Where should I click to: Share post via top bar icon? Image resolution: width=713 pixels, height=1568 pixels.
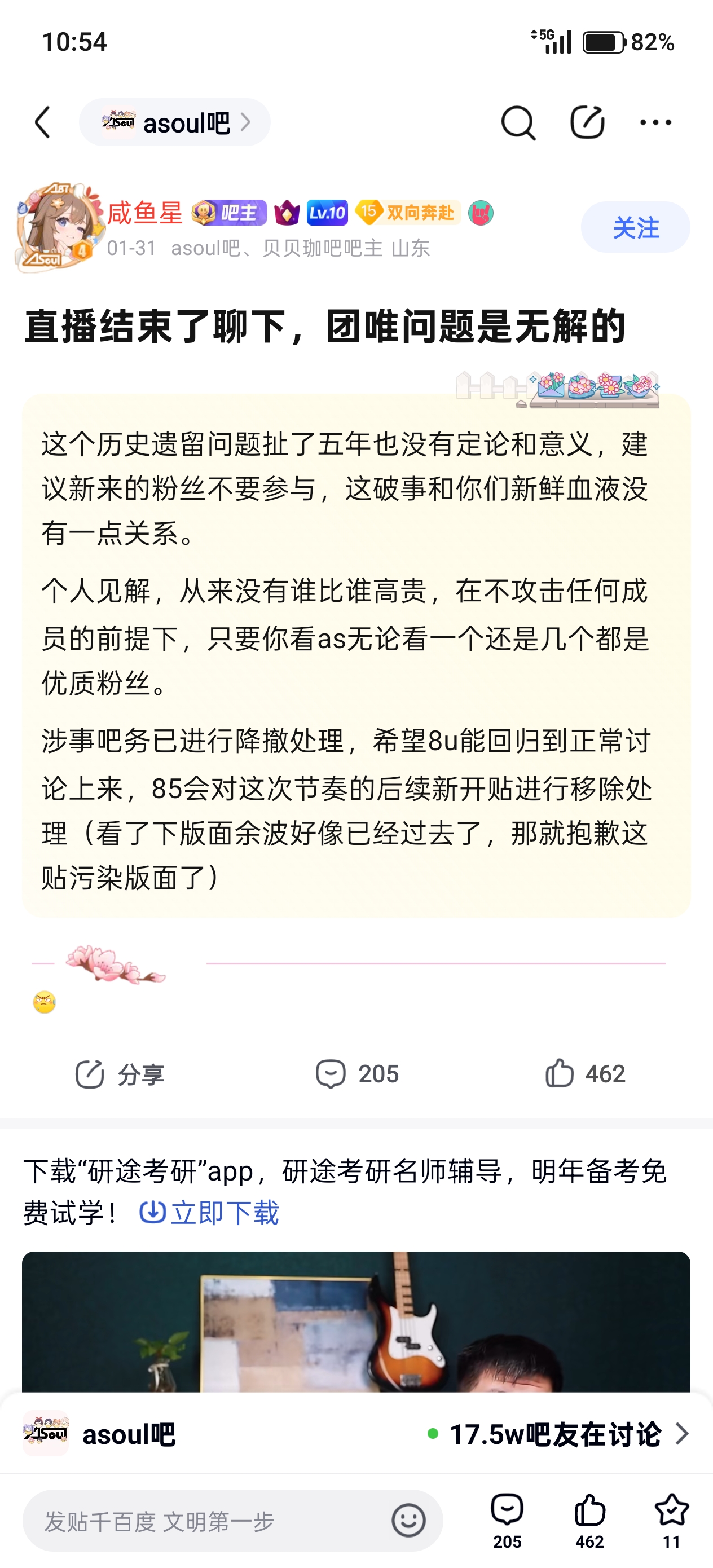587,122
